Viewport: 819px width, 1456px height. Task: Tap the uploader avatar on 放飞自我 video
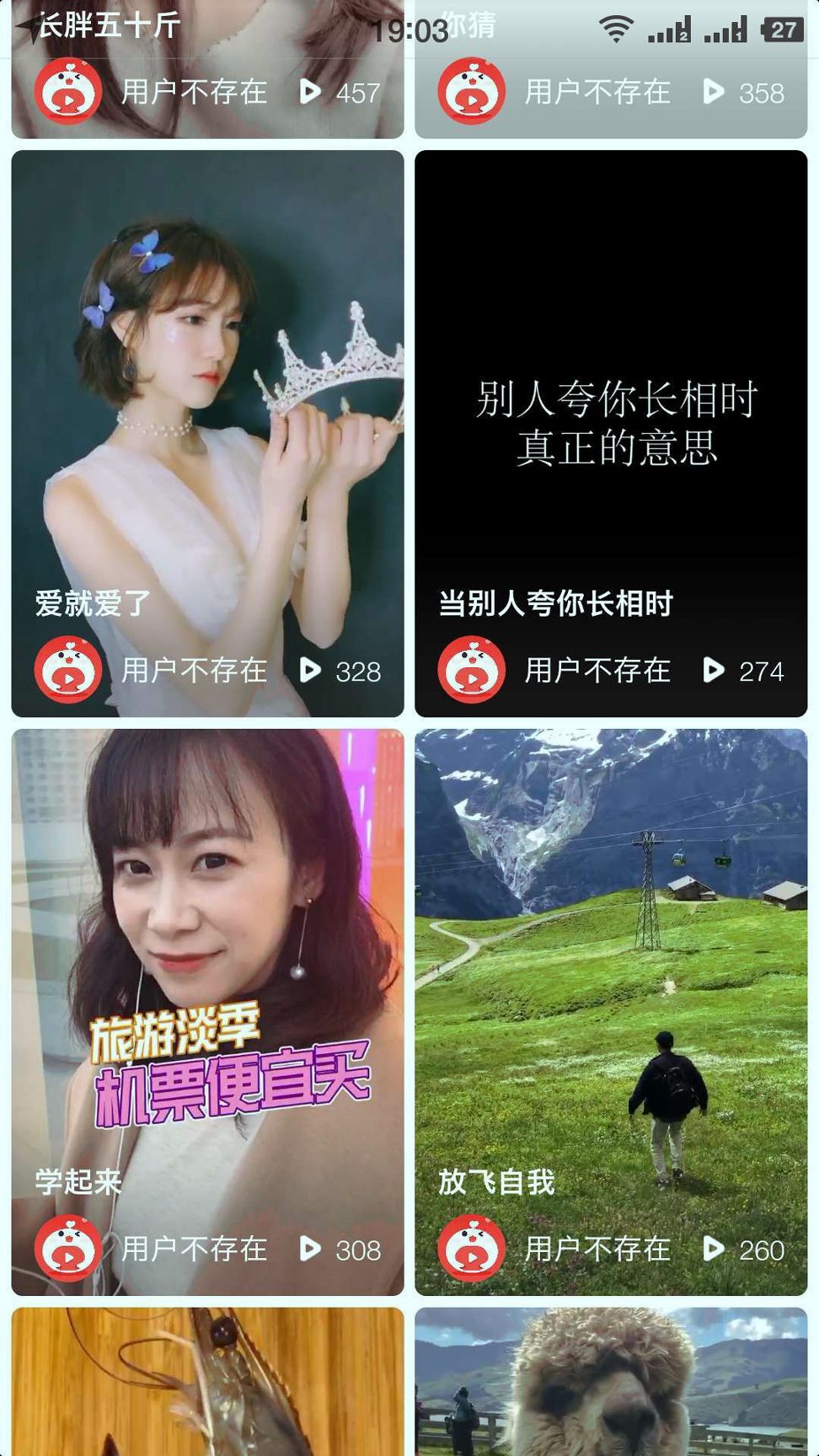(471, 1249)
